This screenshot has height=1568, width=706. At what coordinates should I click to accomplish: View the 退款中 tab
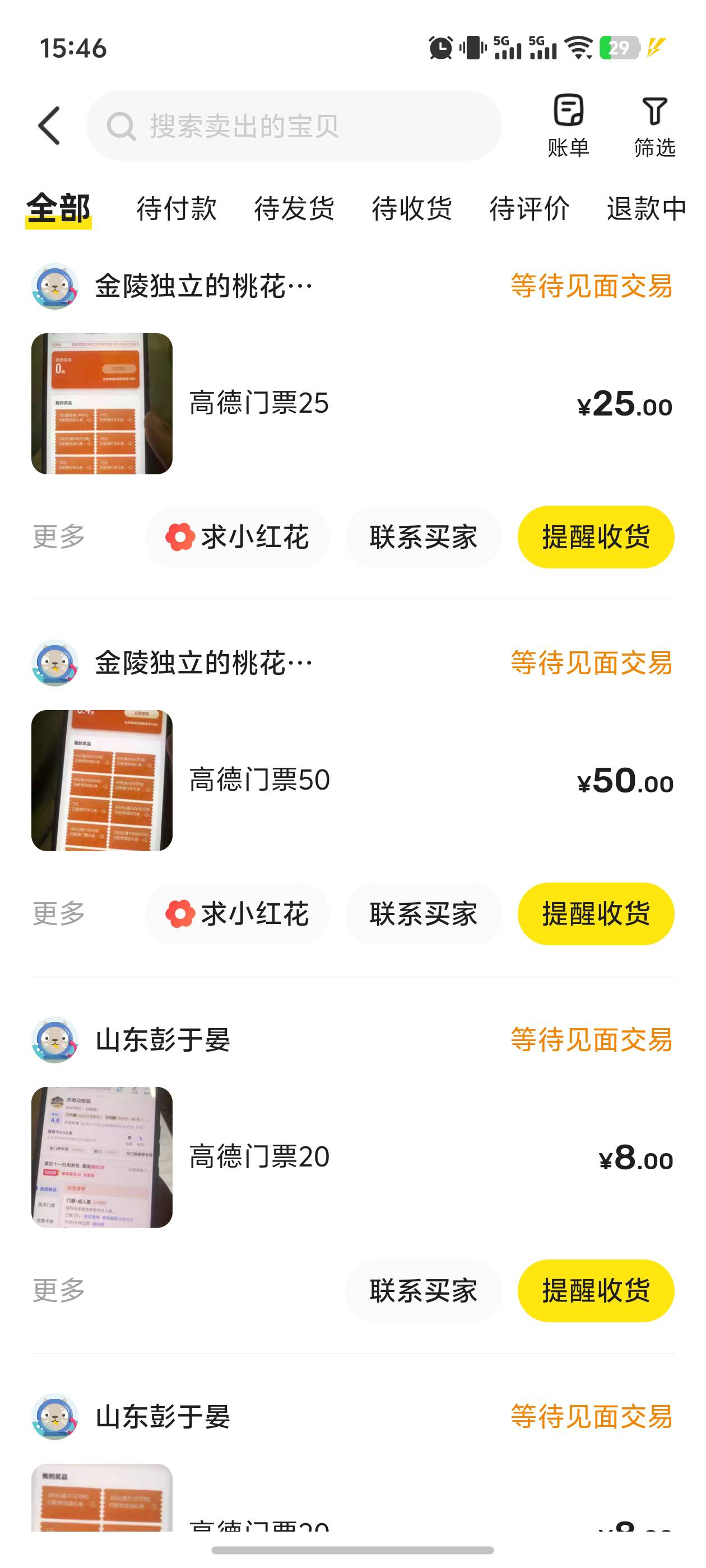(x=645, y=209)
